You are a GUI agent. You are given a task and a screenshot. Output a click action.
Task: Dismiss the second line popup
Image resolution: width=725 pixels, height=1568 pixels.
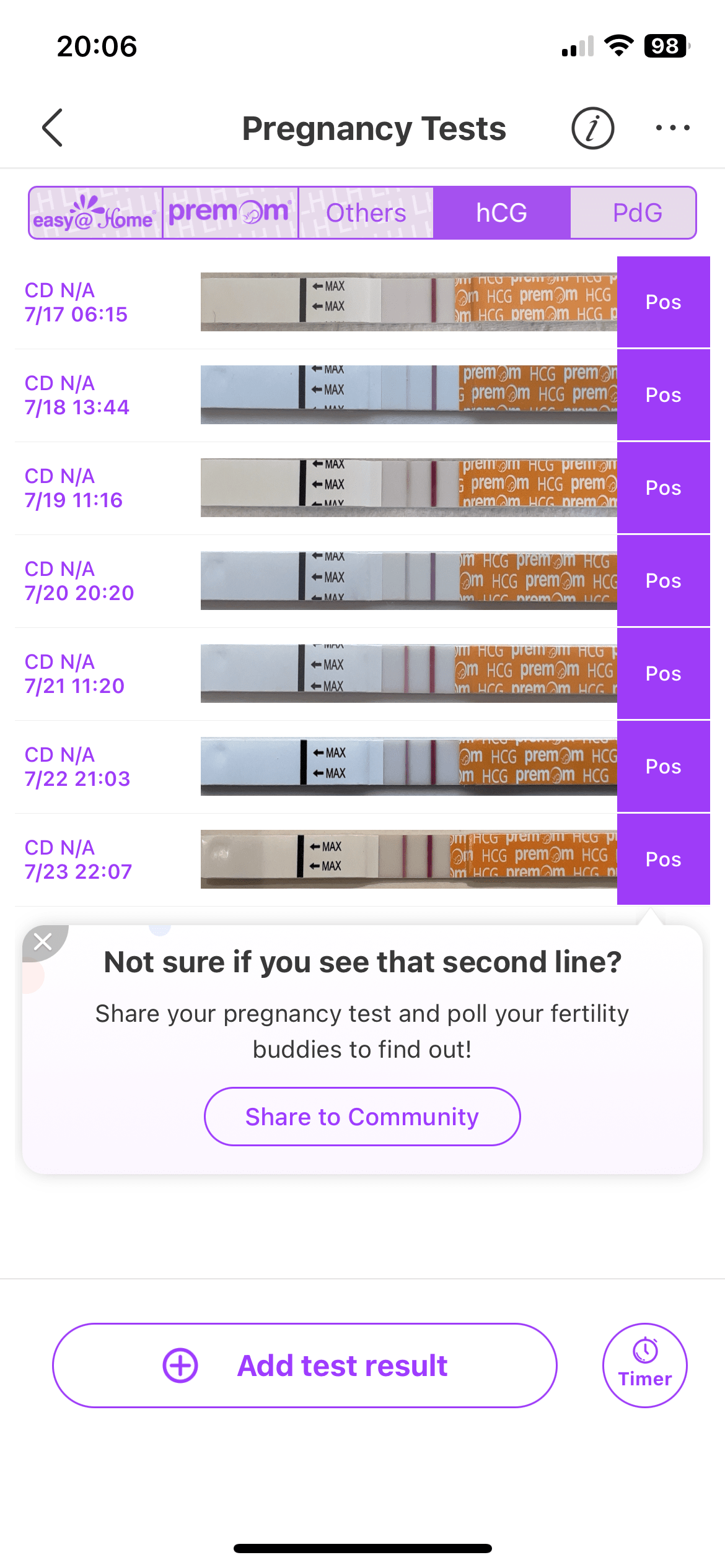43,941
